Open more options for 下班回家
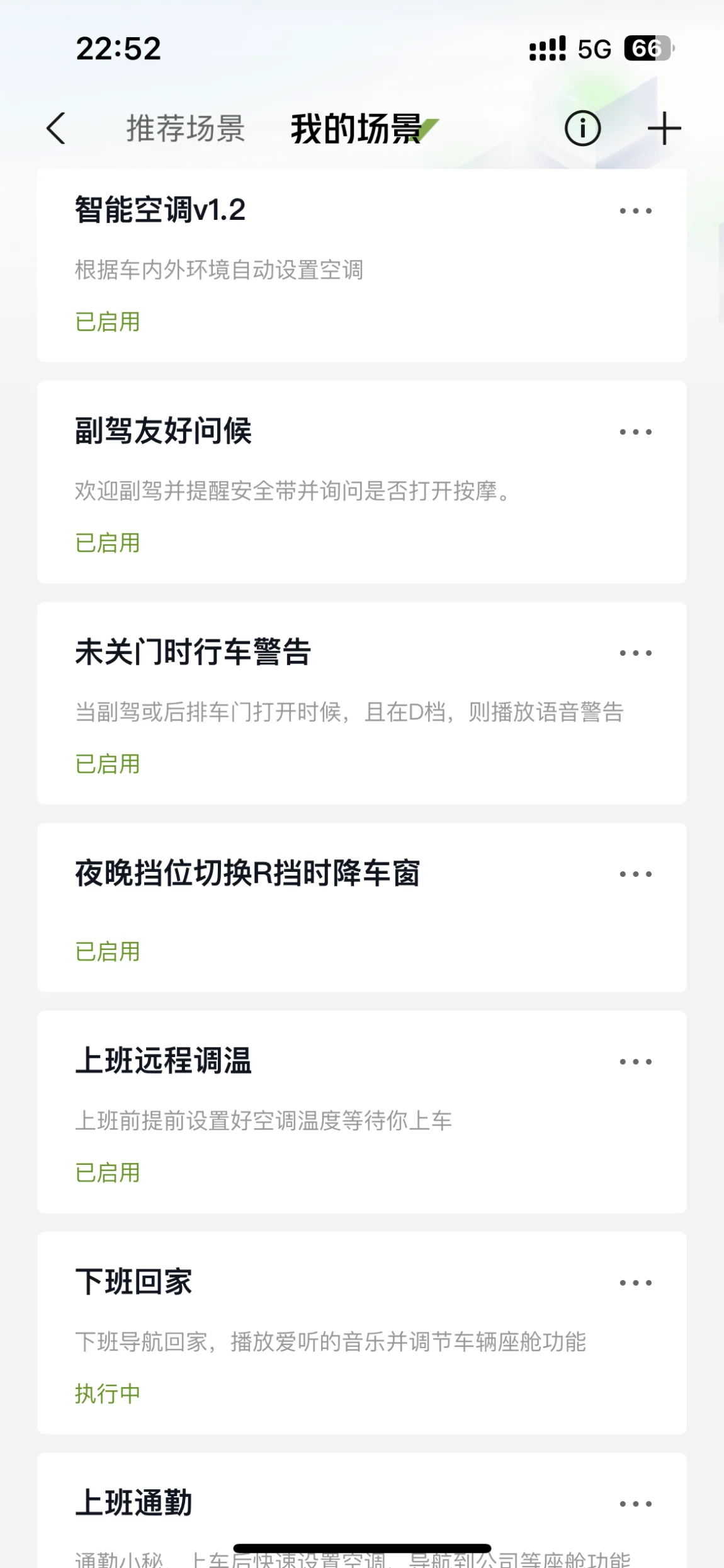The image size is (724, 1568). pos(636,1283)
